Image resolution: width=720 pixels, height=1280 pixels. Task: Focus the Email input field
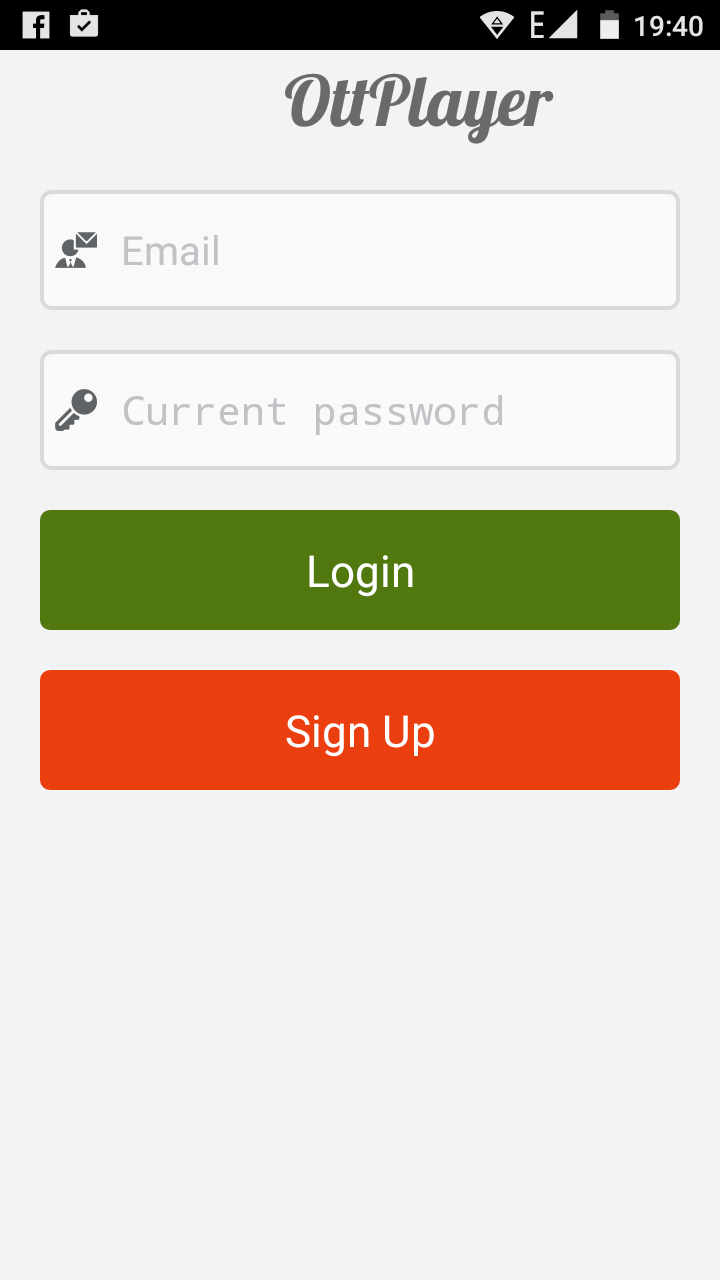[x=360, y=250]
